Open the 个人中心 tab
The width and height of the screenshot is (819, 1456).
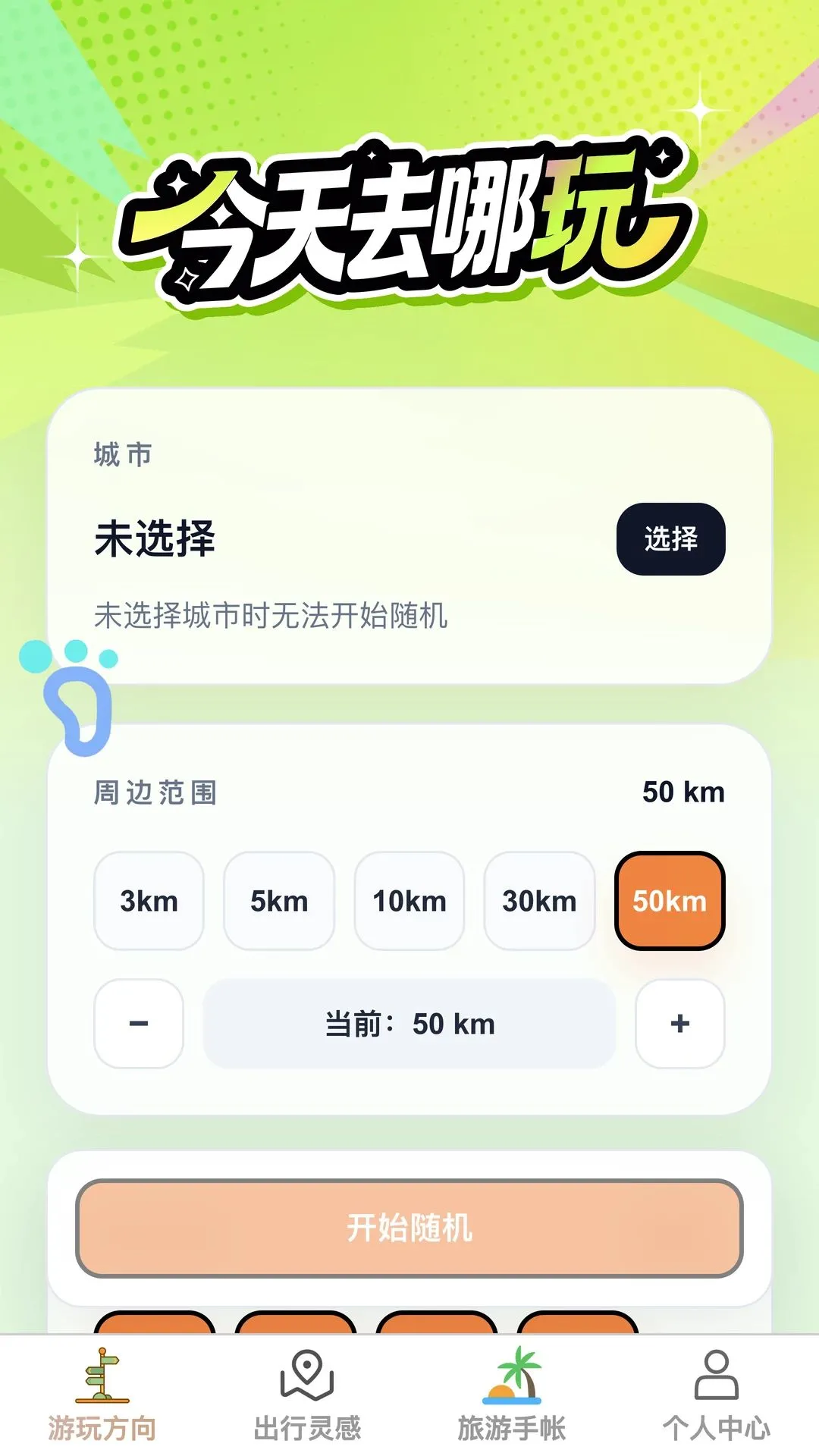click(x=717, y=1395)
